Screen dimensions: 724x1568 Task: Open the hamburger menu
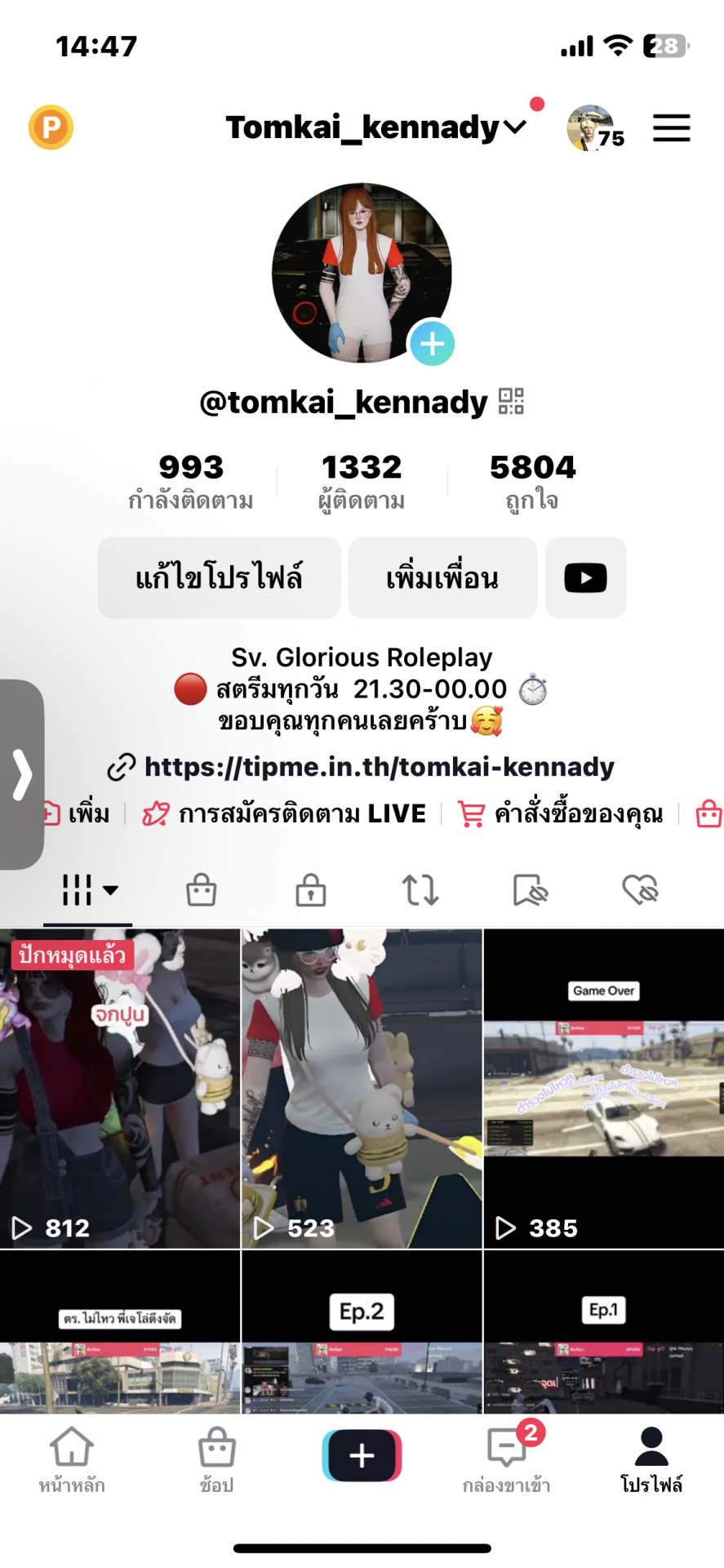click(671, 128)
